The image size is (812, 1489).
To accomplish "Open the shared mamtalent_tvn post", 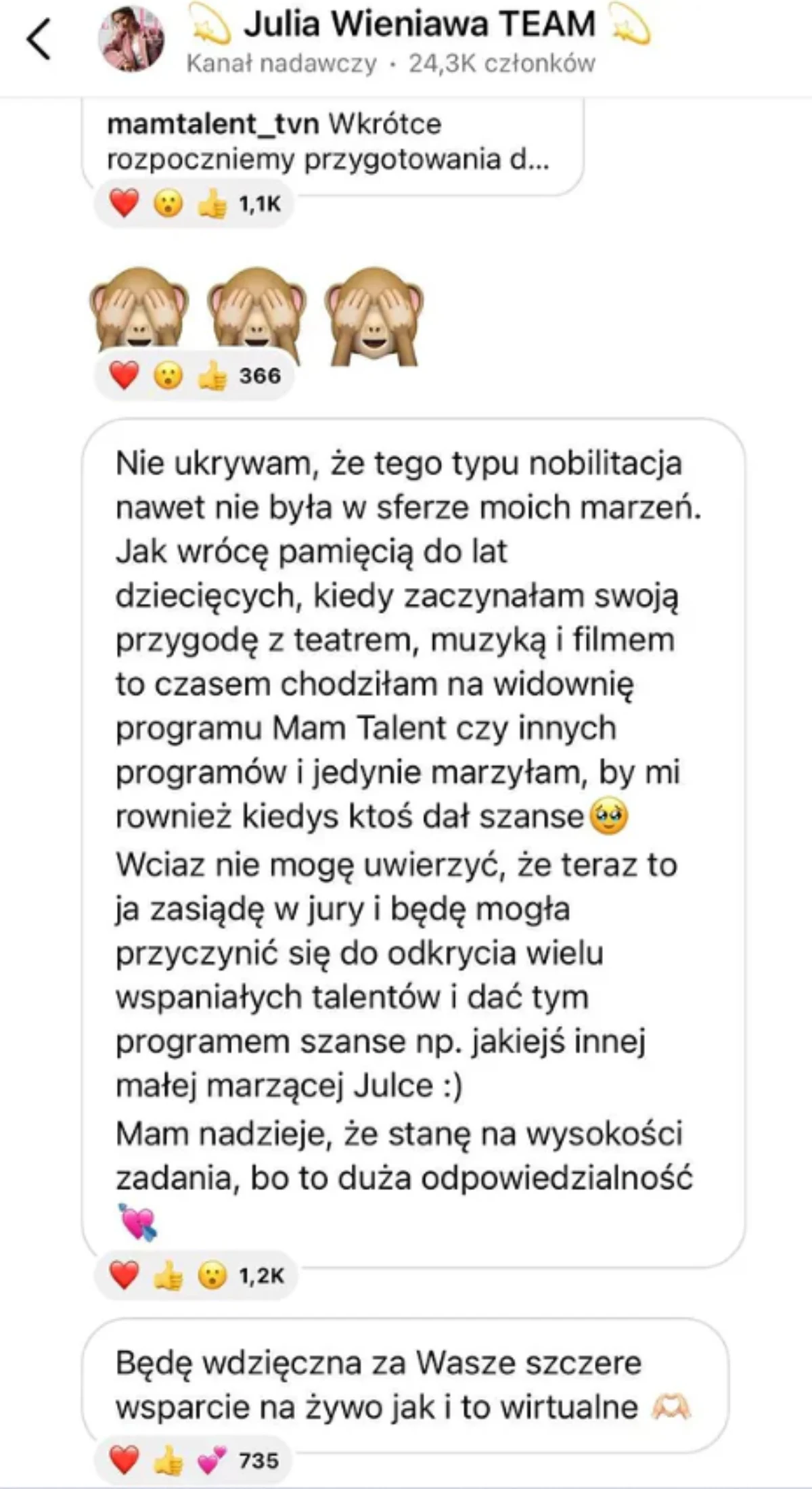I will click(332, 142).
